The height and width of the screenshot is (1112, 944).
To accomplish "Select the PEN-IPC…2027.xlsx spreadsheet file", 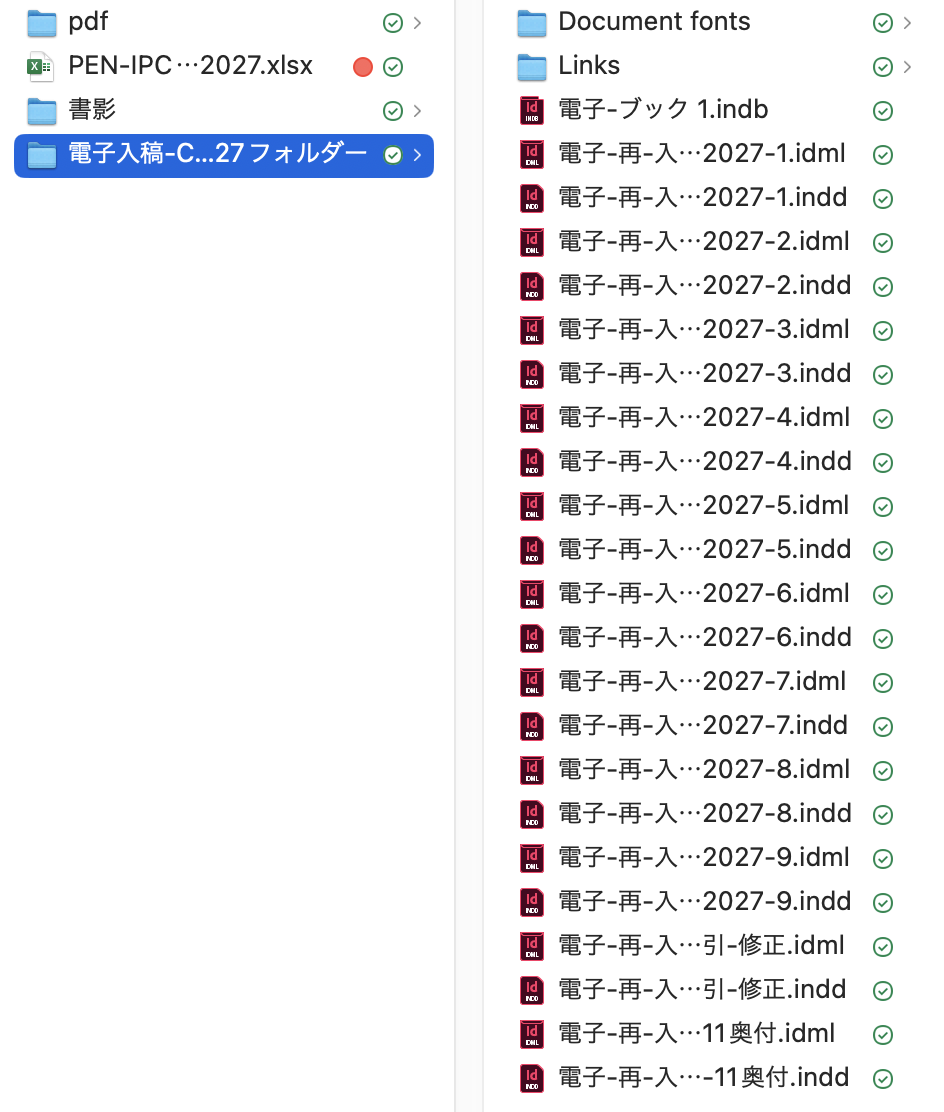I will point(190,66).
